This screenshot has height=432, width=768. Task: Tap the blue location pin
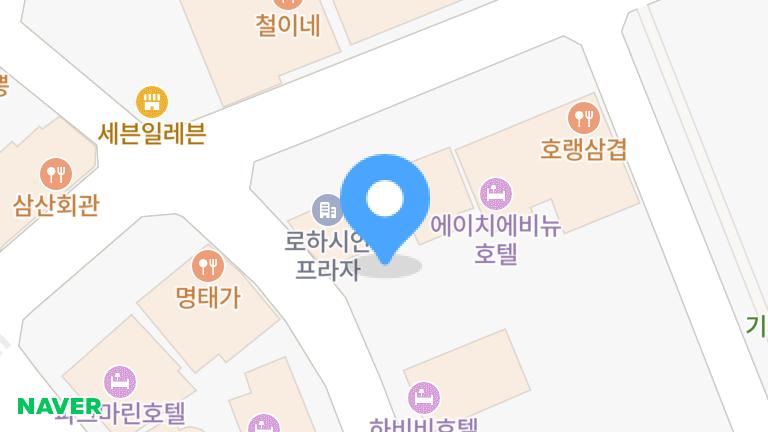pyautogui.click(x=385, y=201)
